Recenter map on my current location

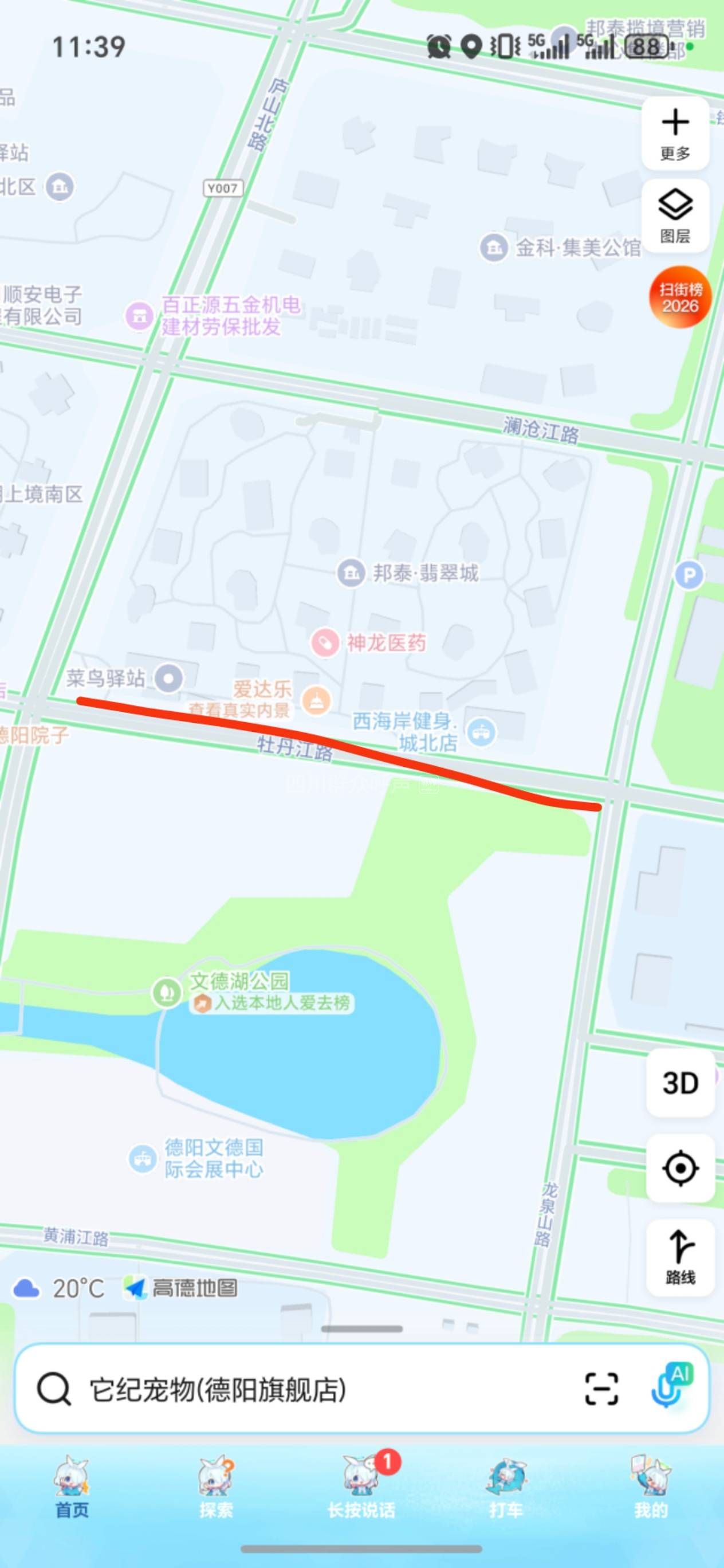pyautogui.click(x=680, y=1168)
